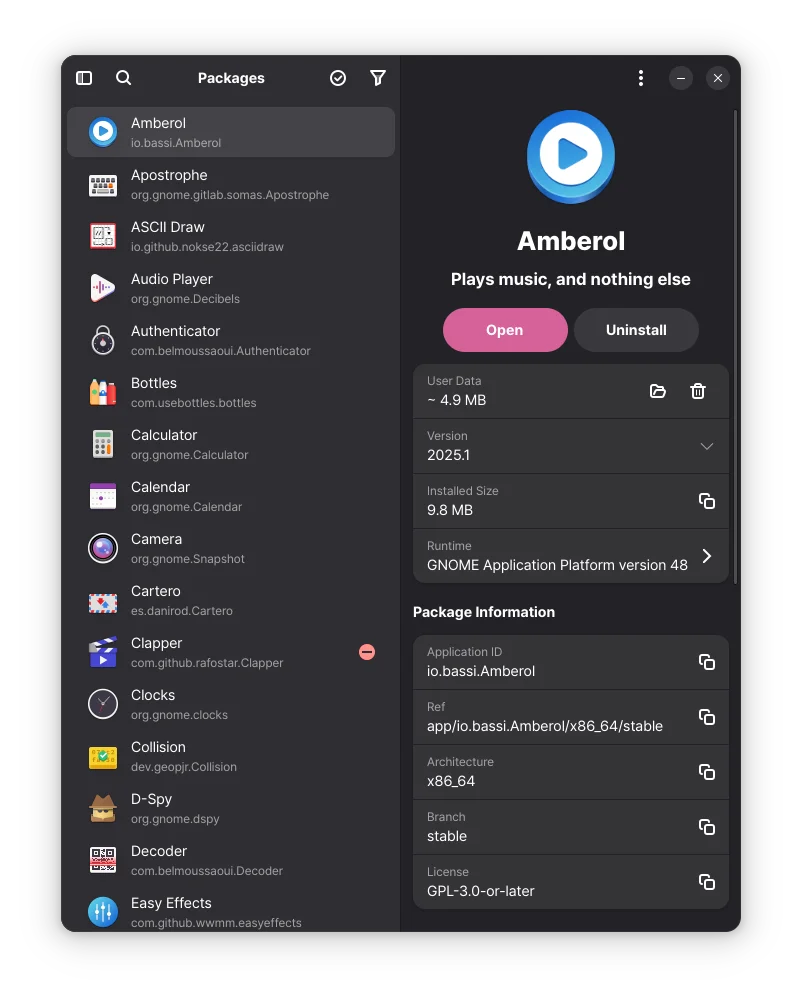Copy the Application ID
This screenshot has height=999, width=802.
(x=706, y=662)
